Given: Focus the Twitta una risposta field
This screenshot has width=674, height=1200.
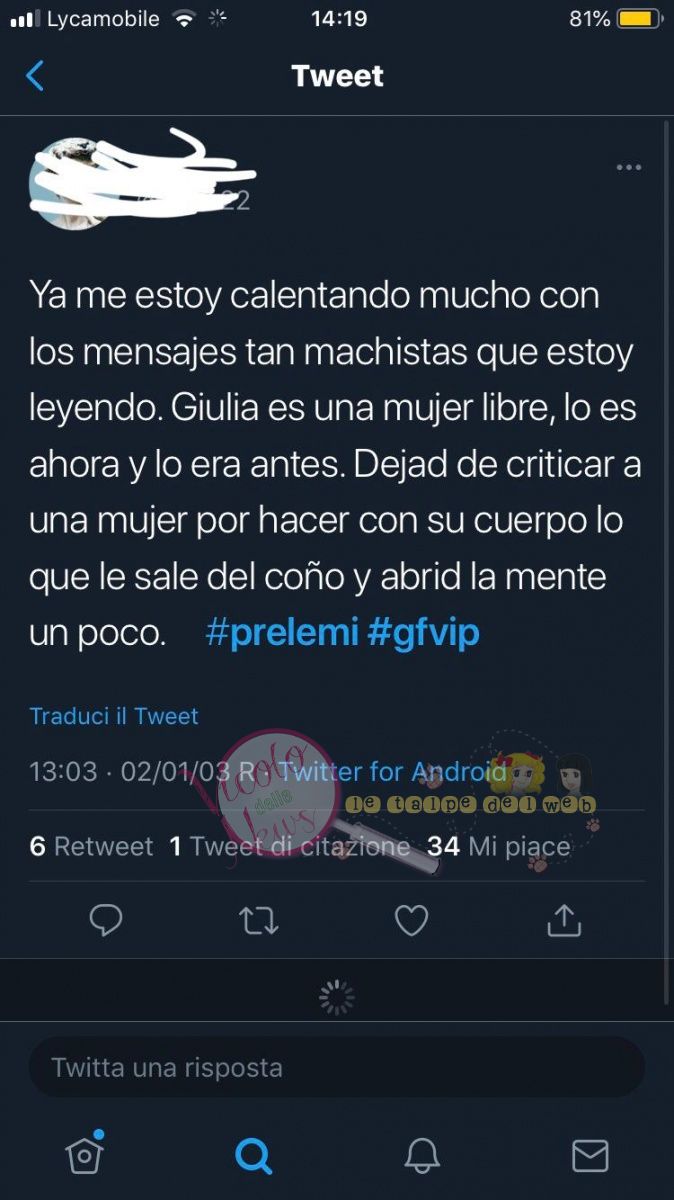Looking at the screenshot, I should pos(336,1067).
